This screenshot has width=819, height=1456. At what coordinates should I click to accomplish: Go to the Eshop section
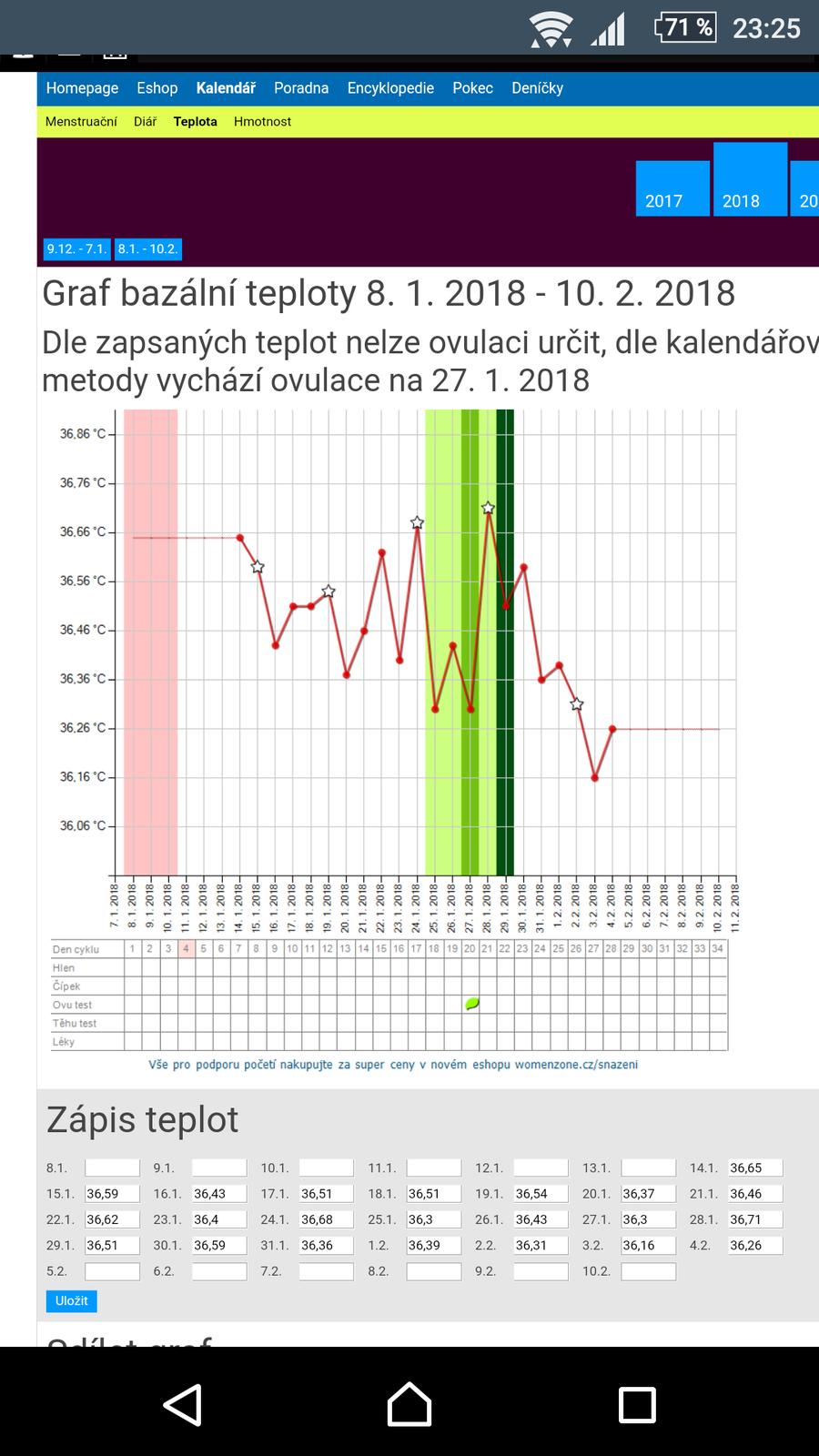[x=157, y=88]
